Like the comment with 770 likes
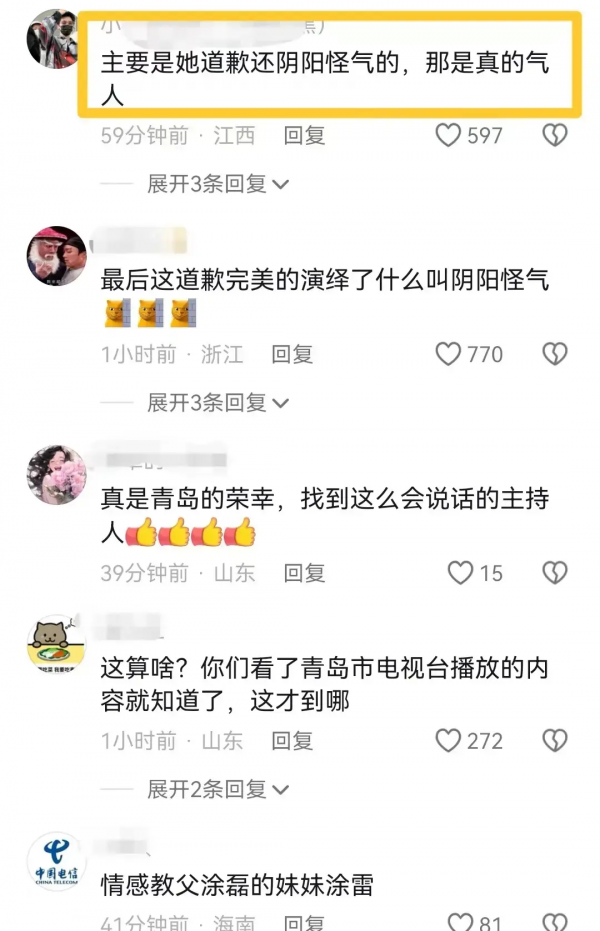Viewport: 600px width, 931px height. coord(448,354)
